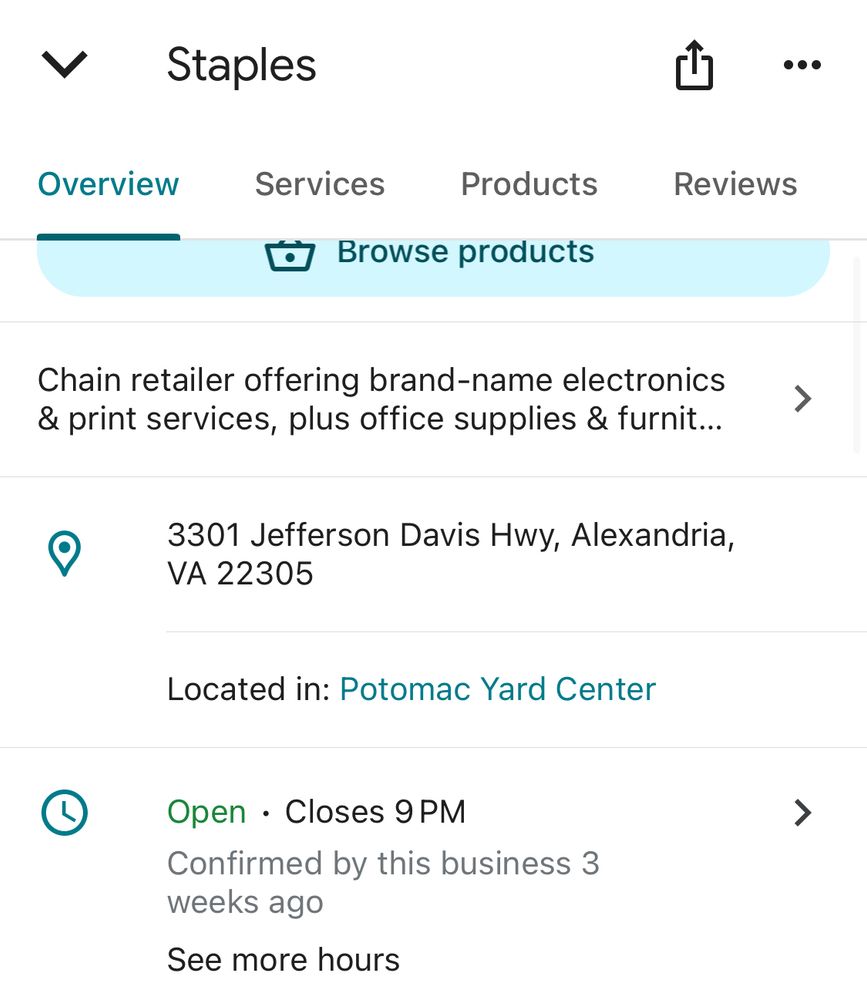Image resolution: width=867 pixels, height=1000 pixels.
Task: Open full hours using the right chevron
Action: pos(802,813)
